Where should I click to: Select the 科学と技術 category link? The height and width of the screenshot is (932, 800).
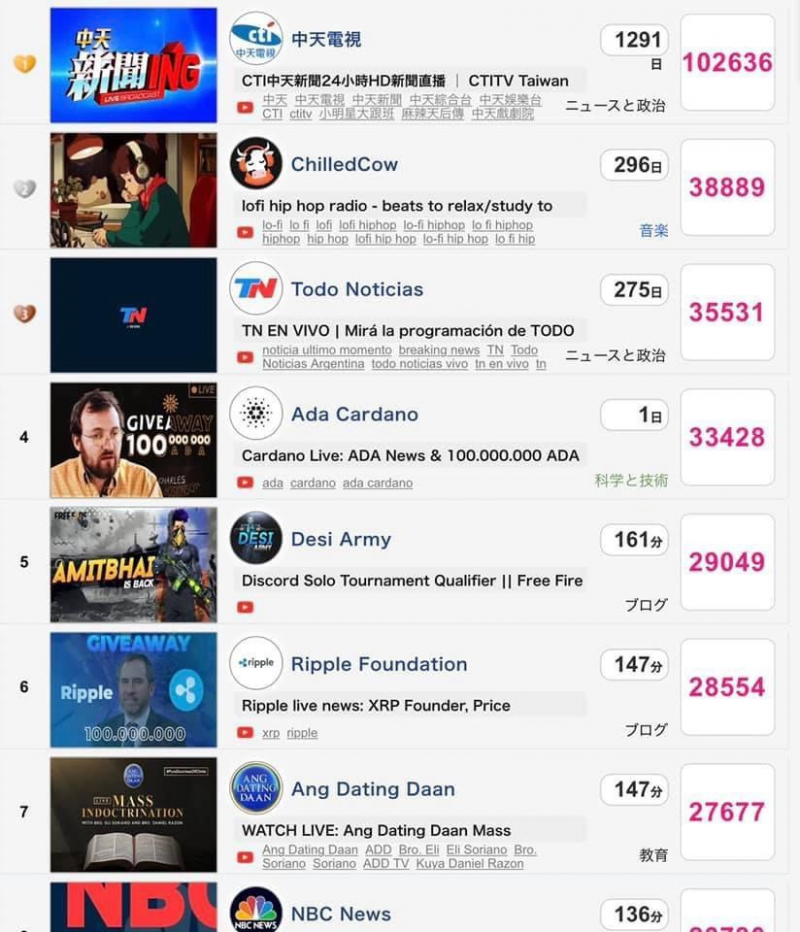pyautogui.click(x=631, y=480)
